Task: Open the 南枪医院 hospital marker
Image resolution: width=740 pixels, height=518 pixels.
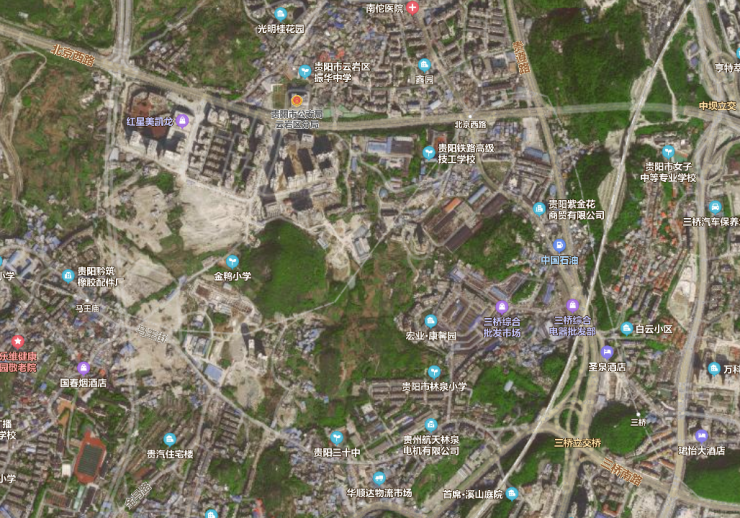Action: [412, 8]
